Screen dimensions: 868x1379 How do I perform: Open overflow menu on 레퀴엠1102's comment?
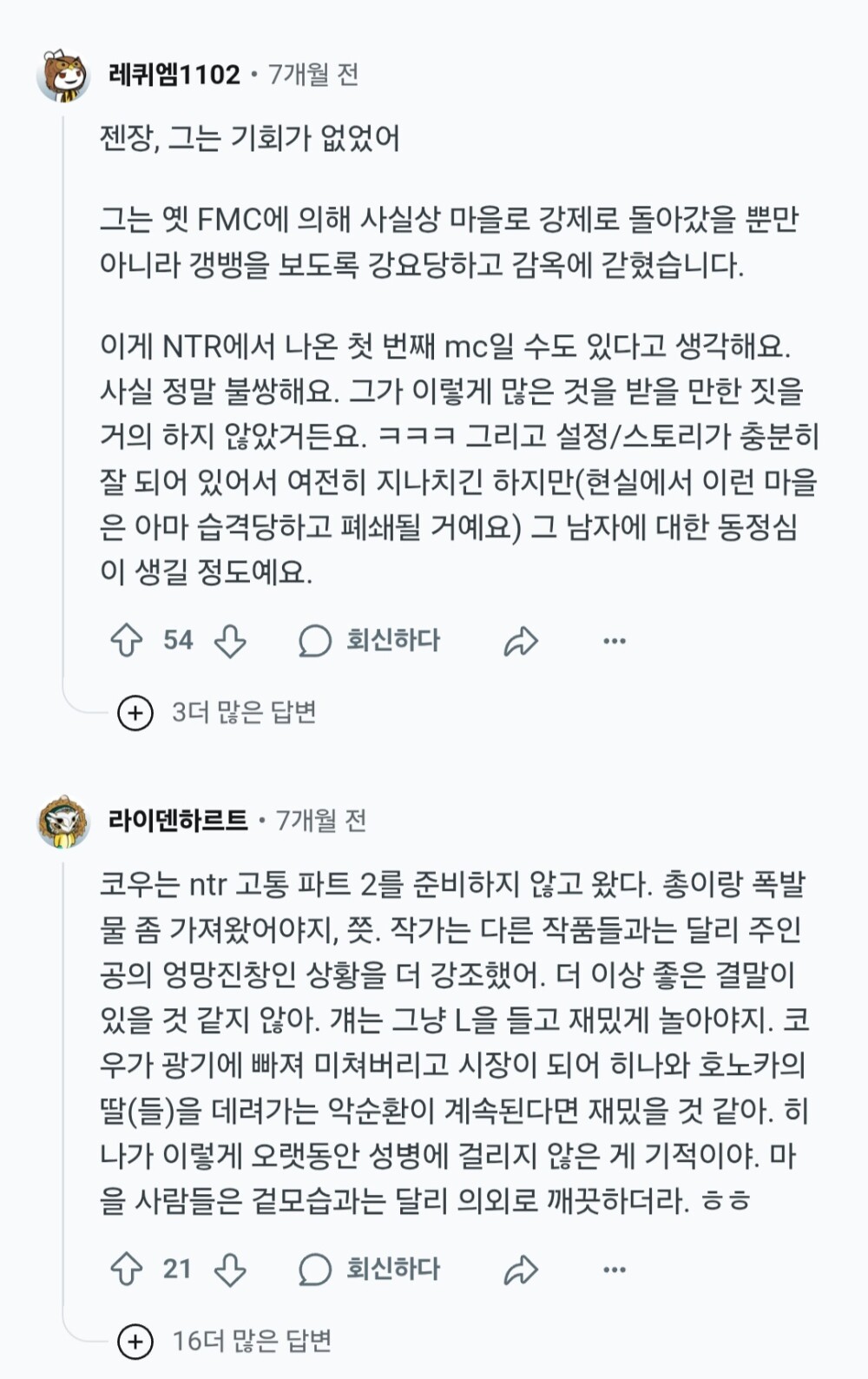pyautogui.click(x=615, y=641)
